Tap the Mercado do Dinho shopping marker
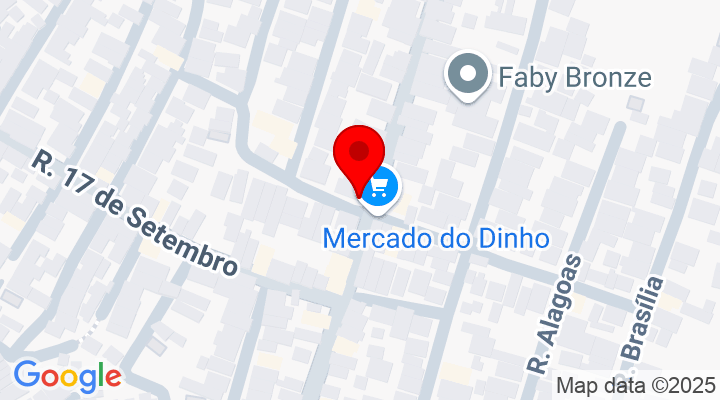This screenshot has width=720, height=400. (381, 186)
